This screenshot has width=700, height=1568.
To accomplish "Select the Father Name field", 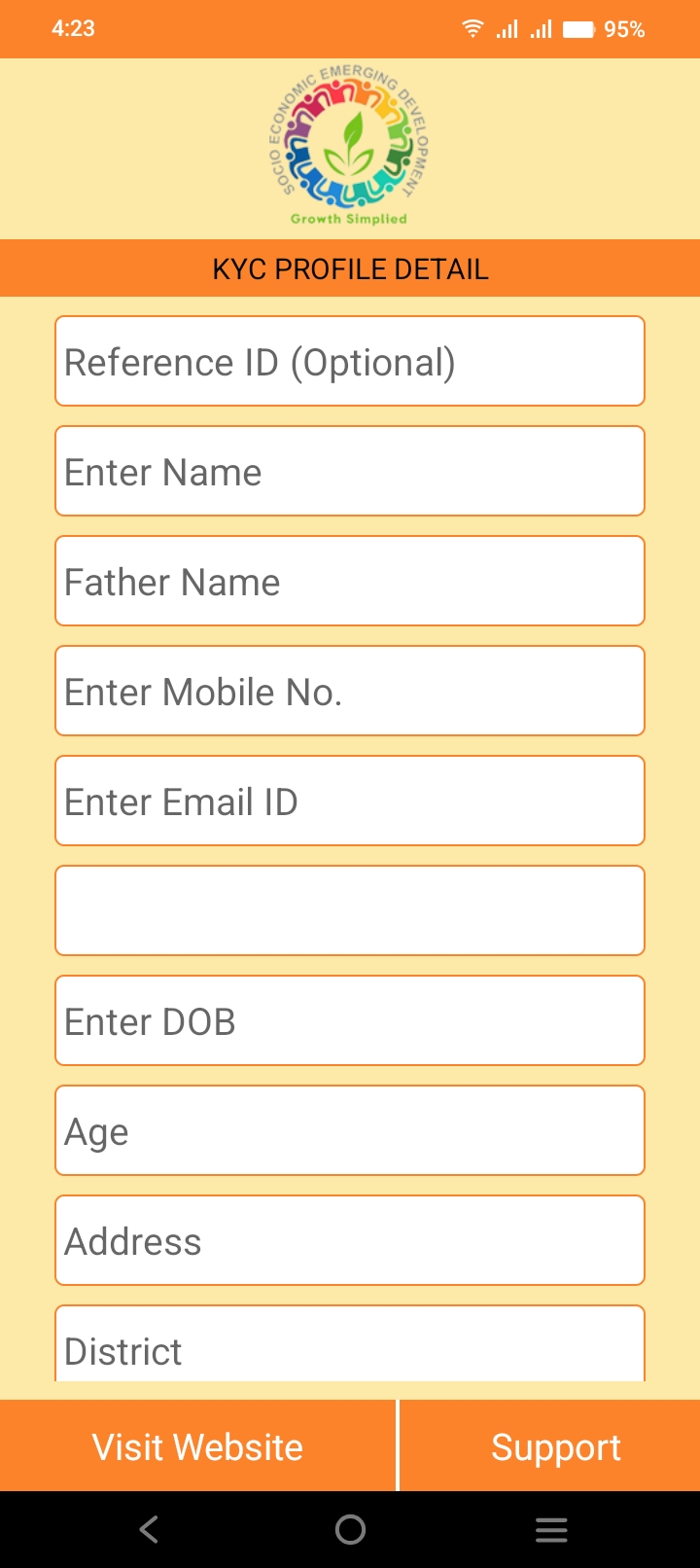I will (350, 581).
